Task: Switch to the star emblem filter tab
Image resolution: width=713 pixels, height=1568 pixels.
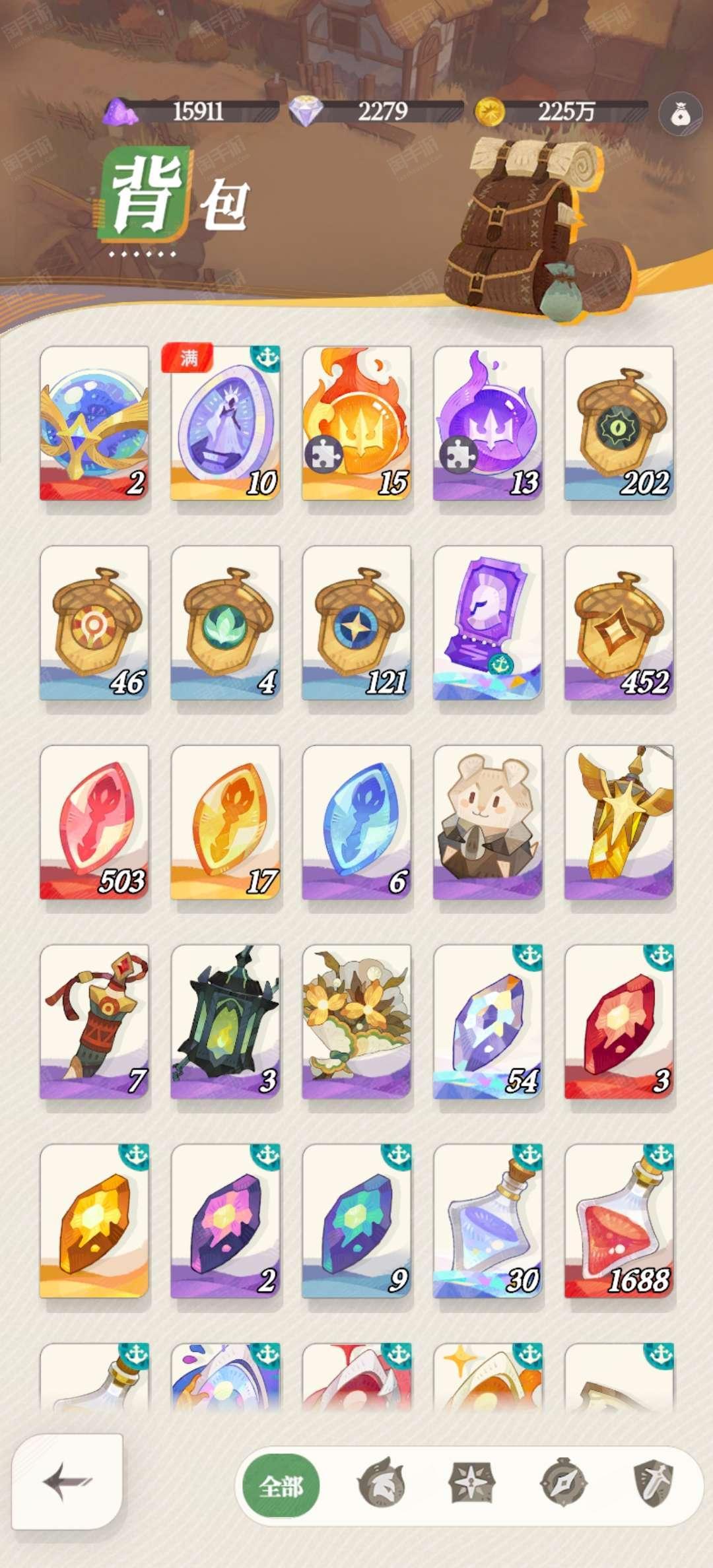Action: 471,1482
